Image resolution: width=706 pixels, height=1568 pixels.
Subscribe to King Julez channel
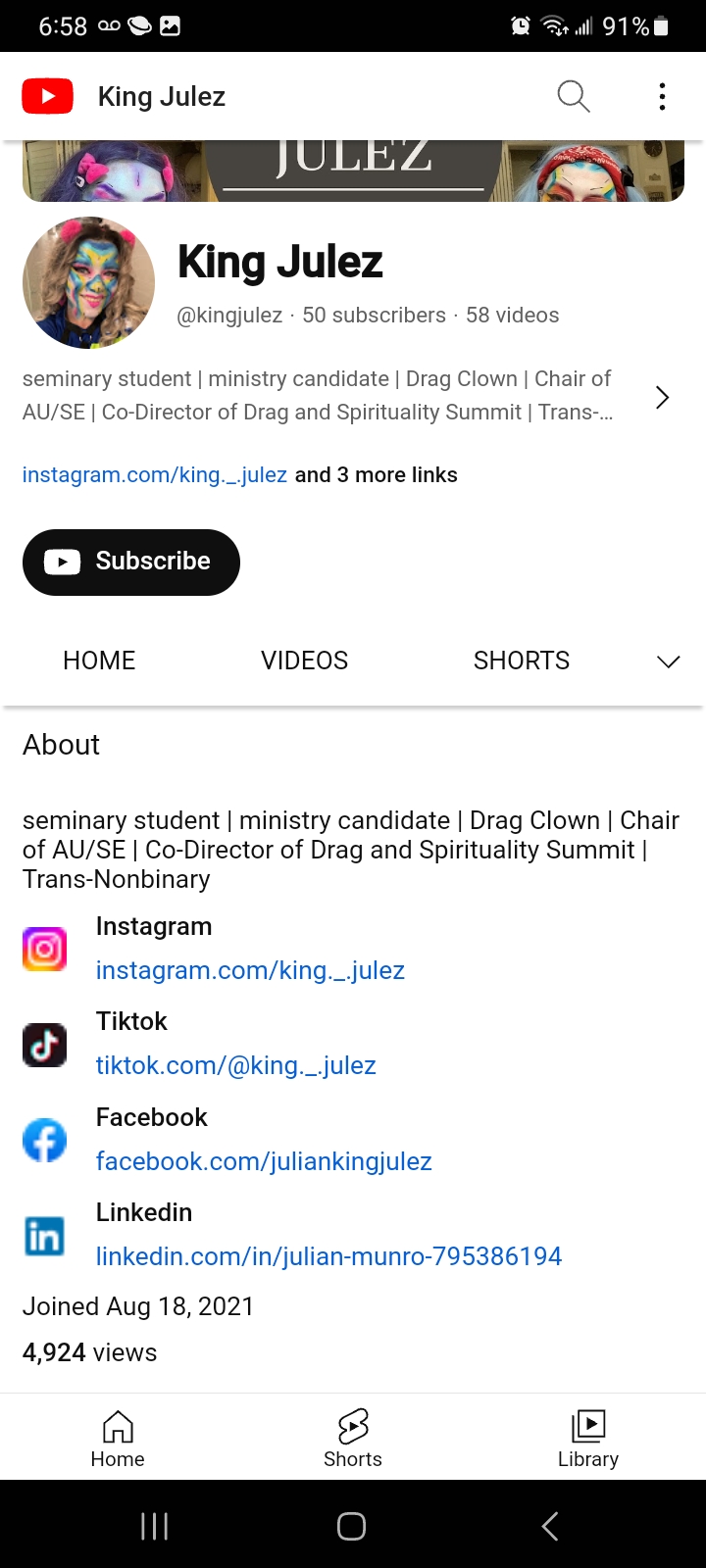click(131, 562)
